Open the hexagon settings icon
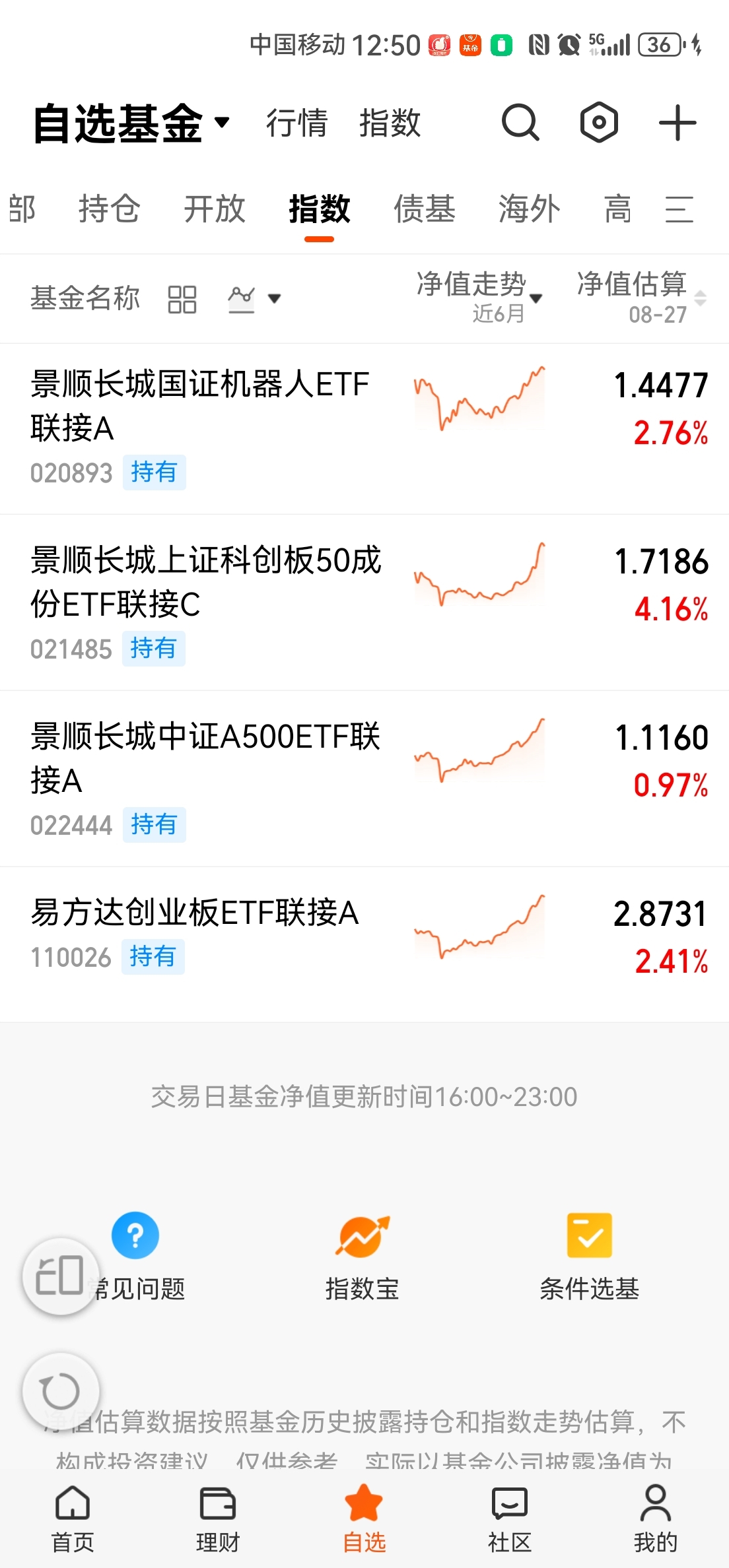 click(599, 123)
